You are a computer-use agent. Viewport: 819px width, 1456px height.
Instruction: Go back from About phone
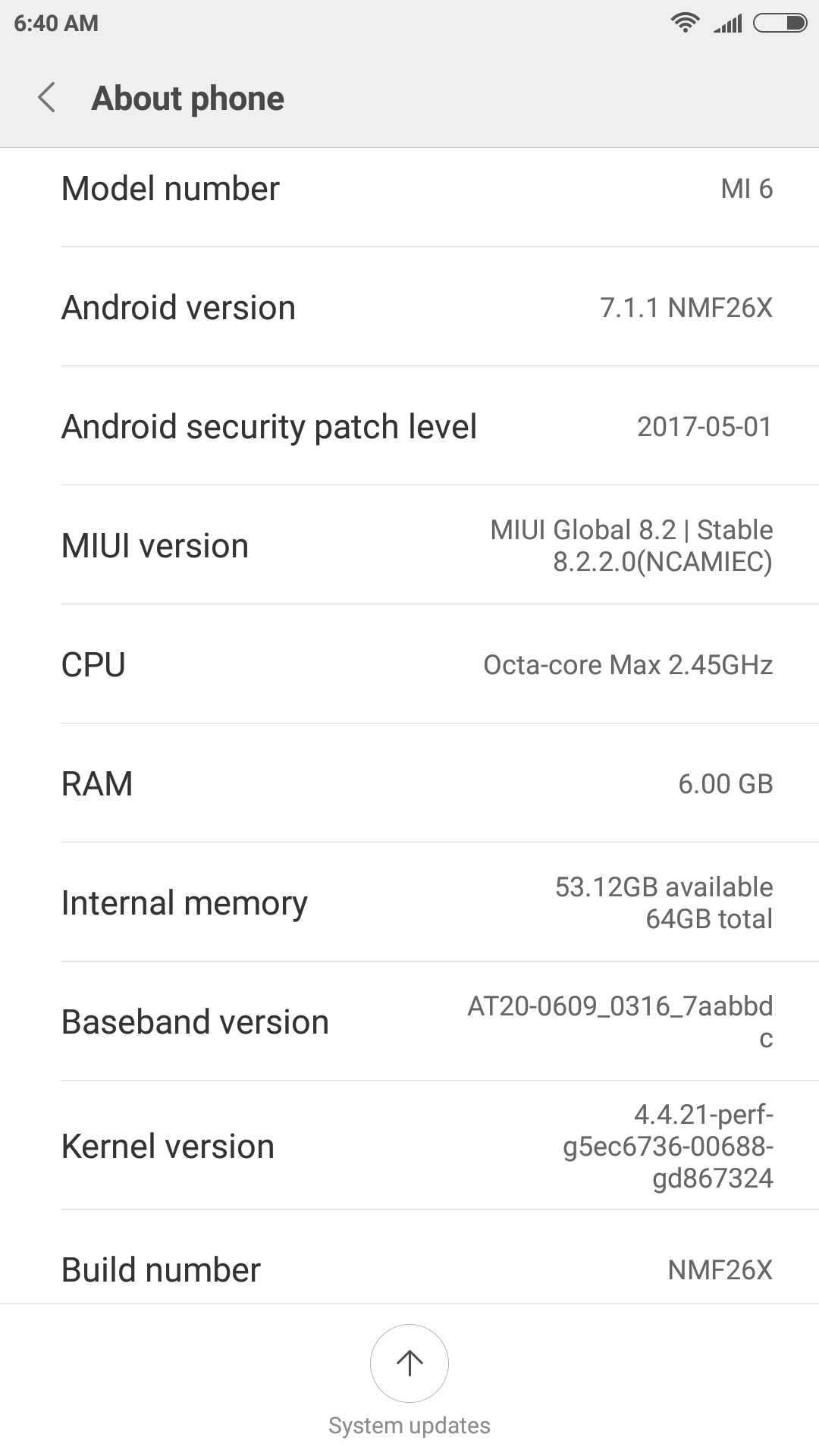(x=47, y=98)
